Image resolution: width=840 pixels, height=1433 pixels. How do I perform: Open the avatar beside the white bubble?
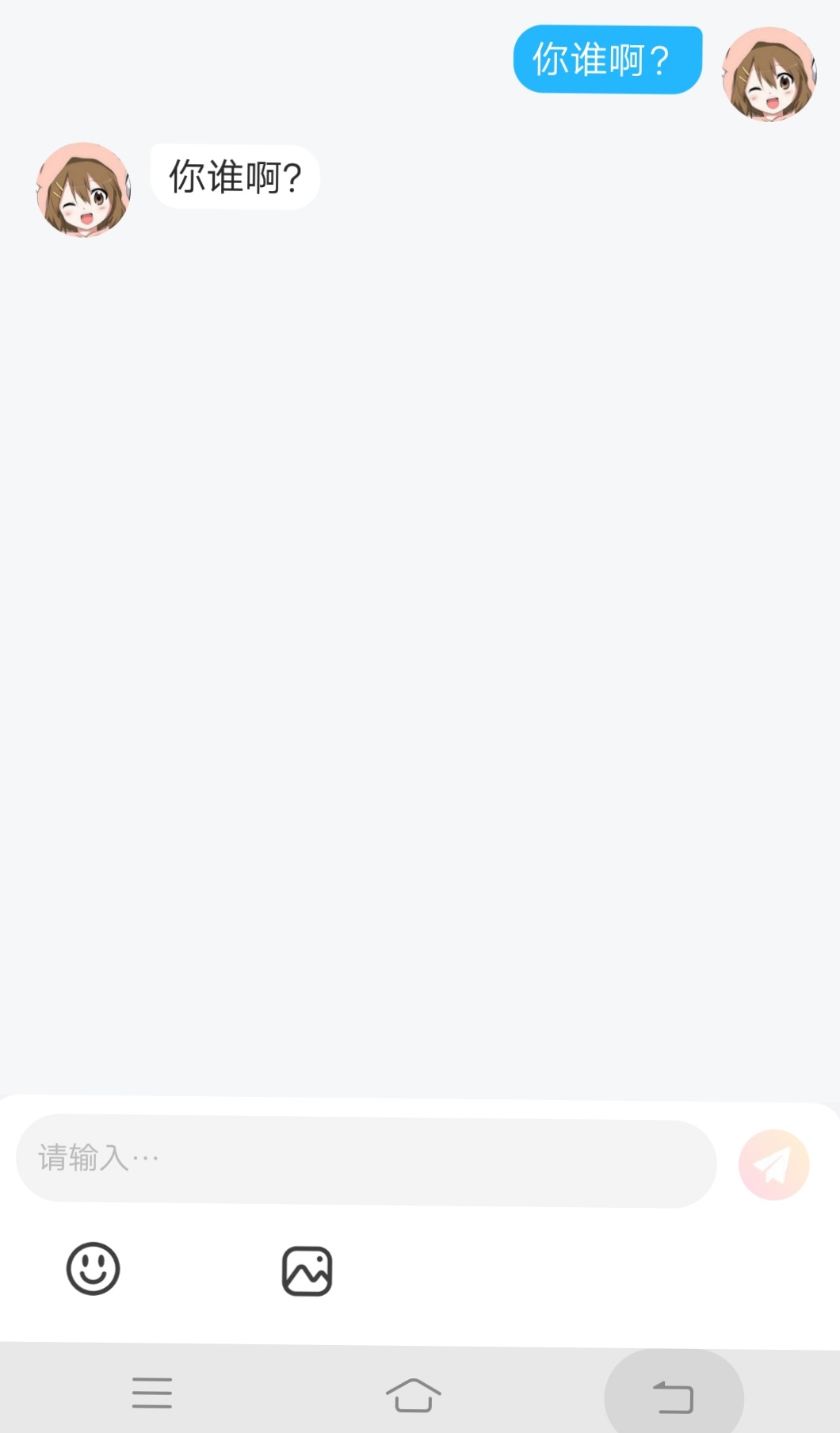[x=83, y=189]
